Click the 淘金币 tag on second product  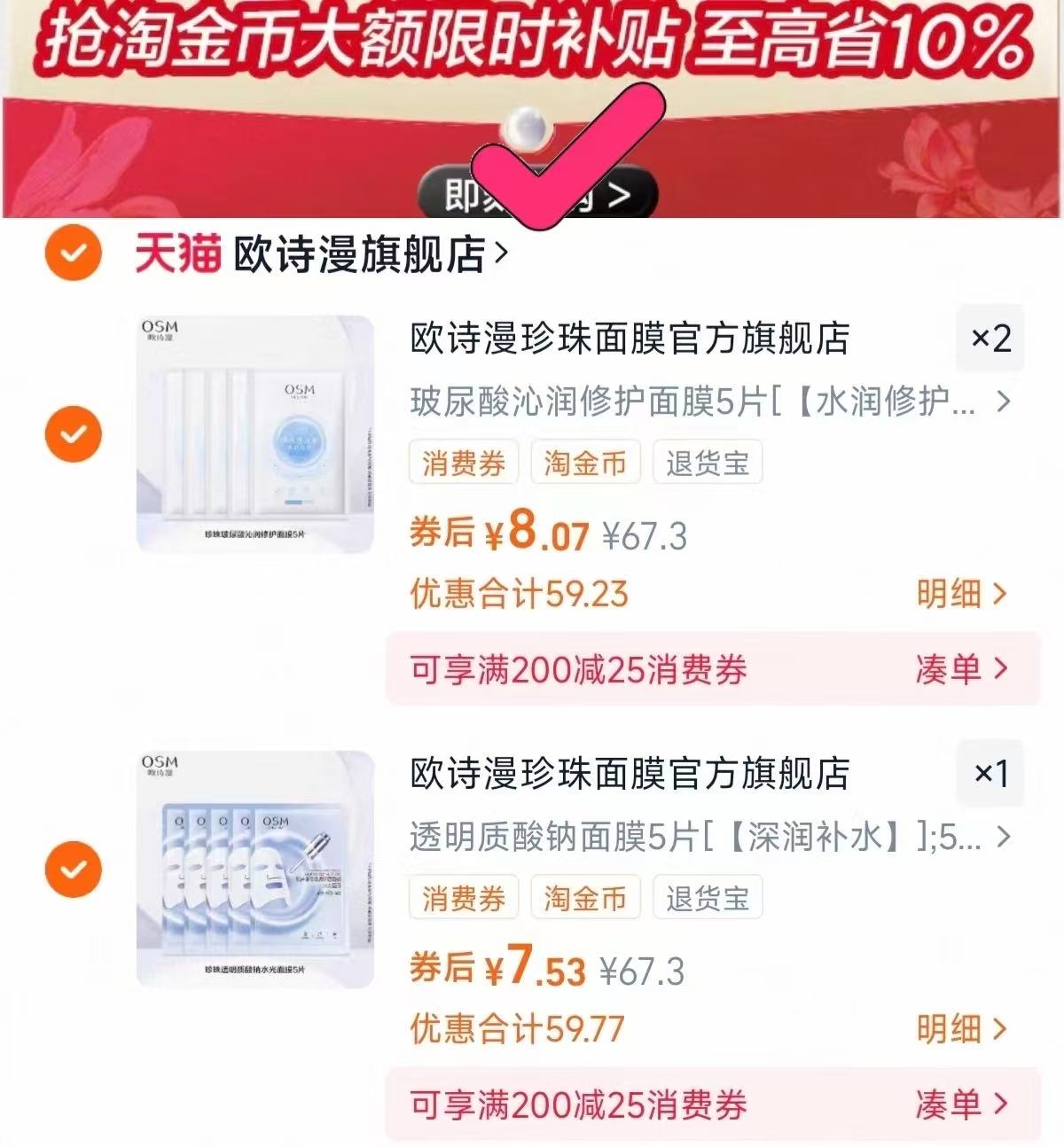585,897
